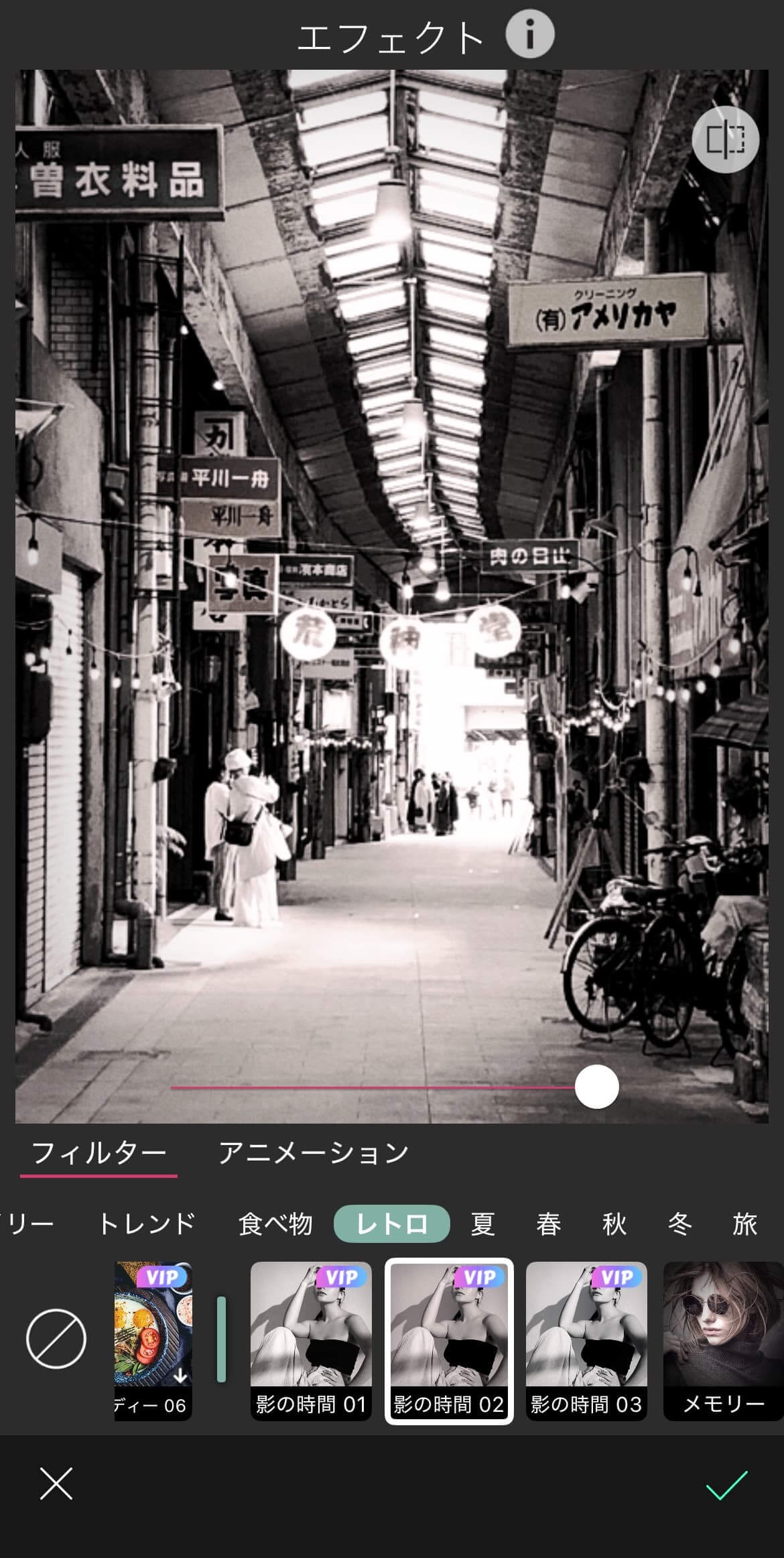This screenshot has width=784, height=1558.
Task: Cancel the effect with the X button
Action: tap(56, 1484)
